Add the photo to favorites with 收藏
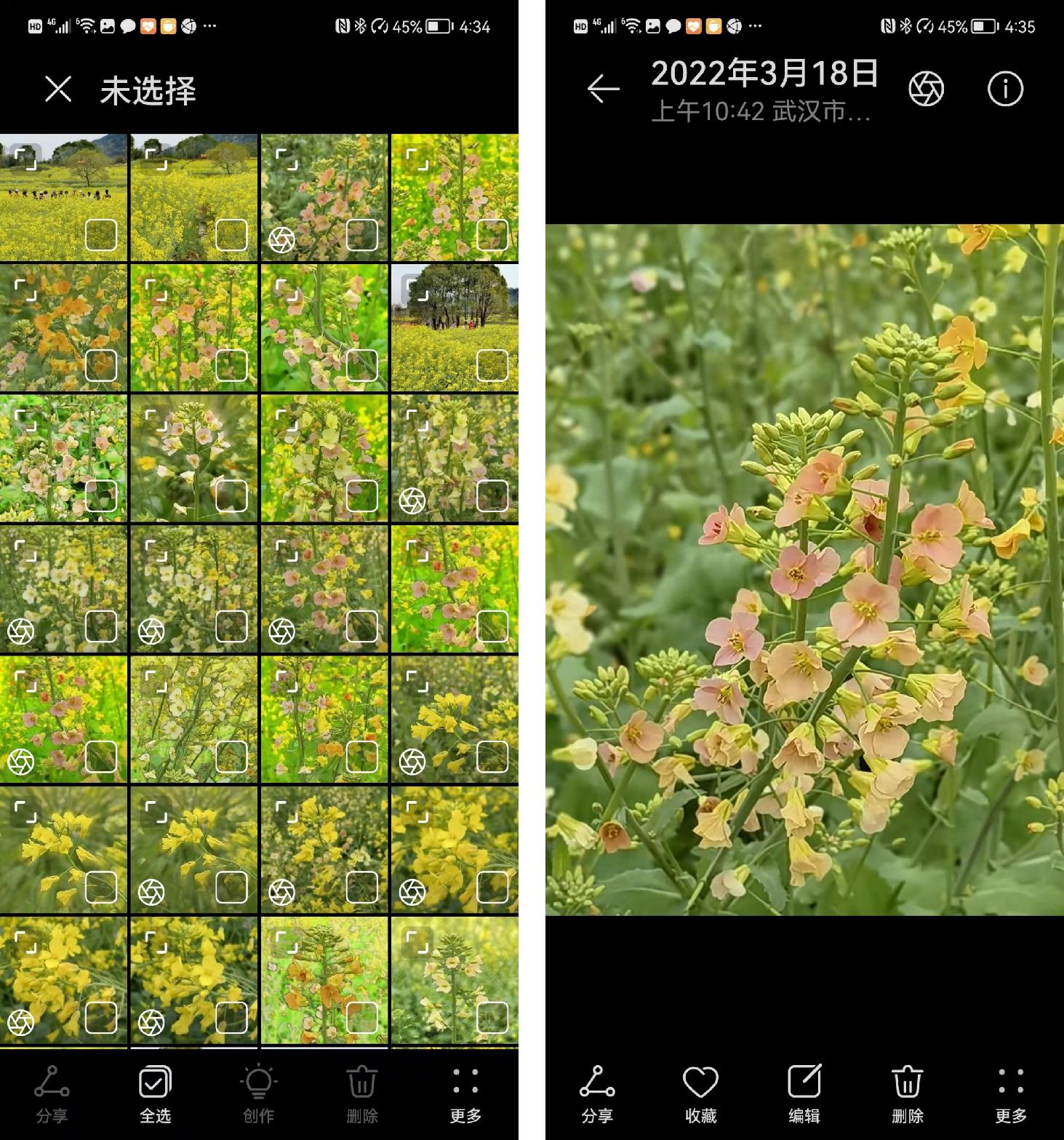Viewport: 1064px width, 1140px height. point(700,1095)
